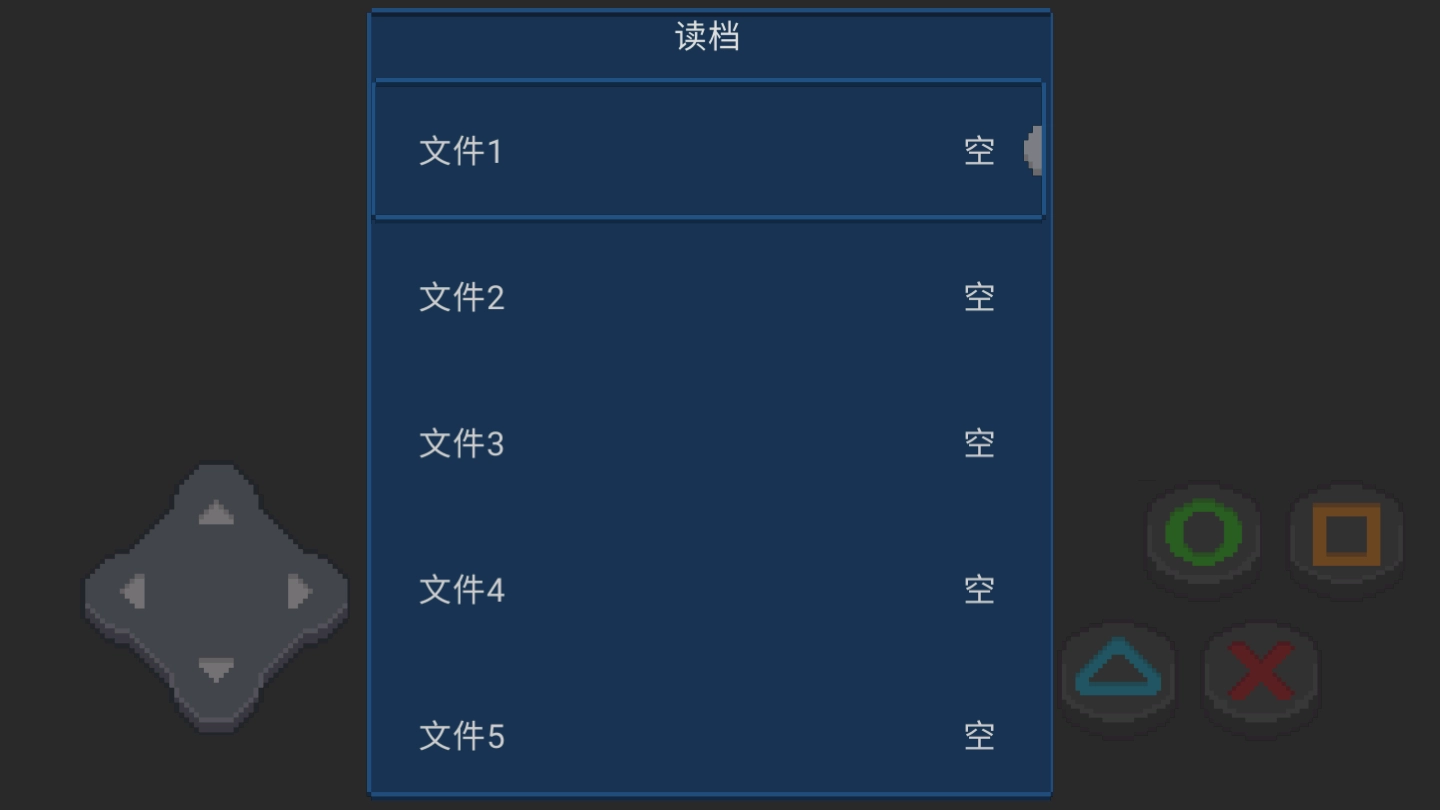Tap the D-pad up arrow

point(216,513)
